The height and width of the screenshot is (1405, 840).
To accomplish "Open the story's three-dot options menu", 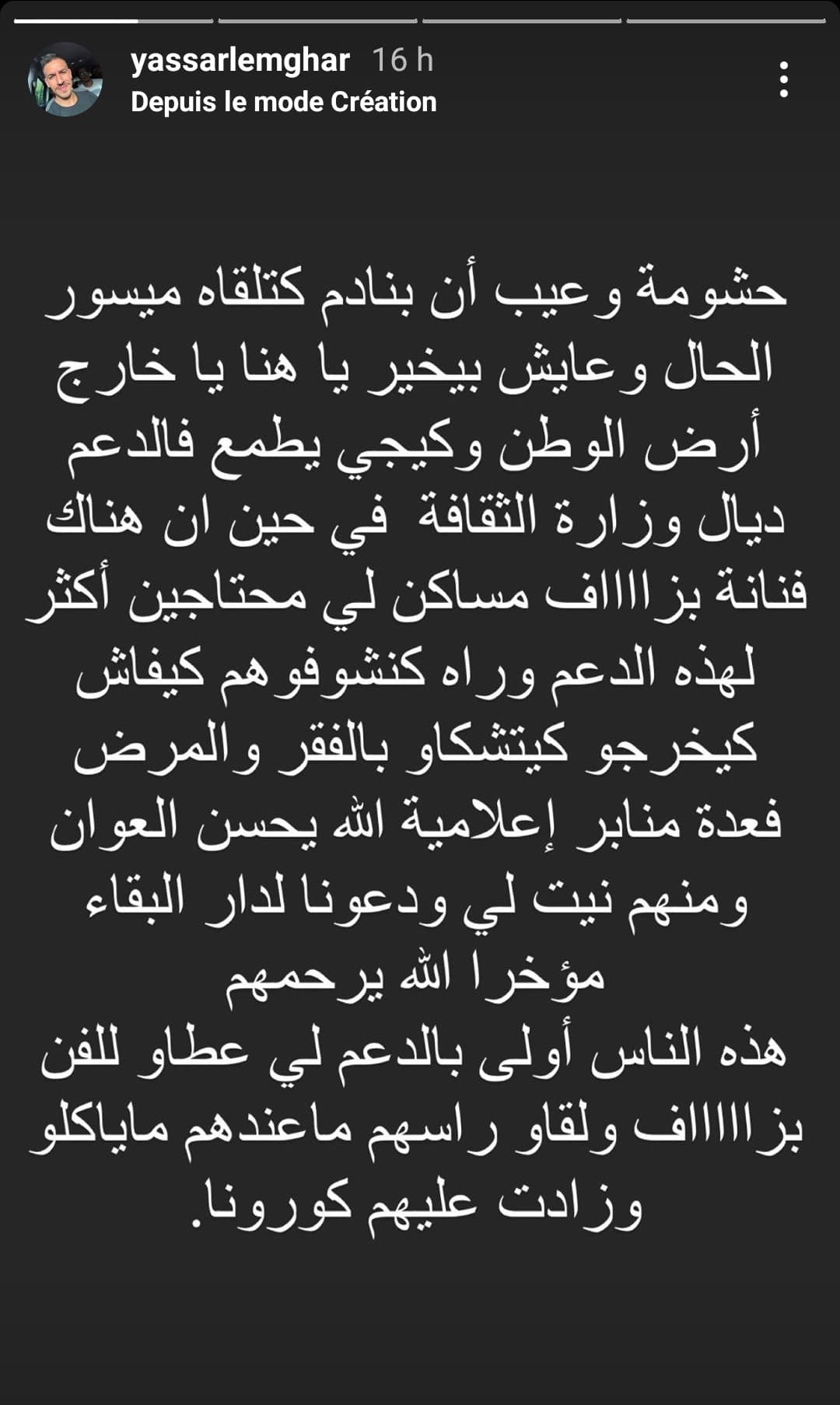I will (x=783, y=79).
